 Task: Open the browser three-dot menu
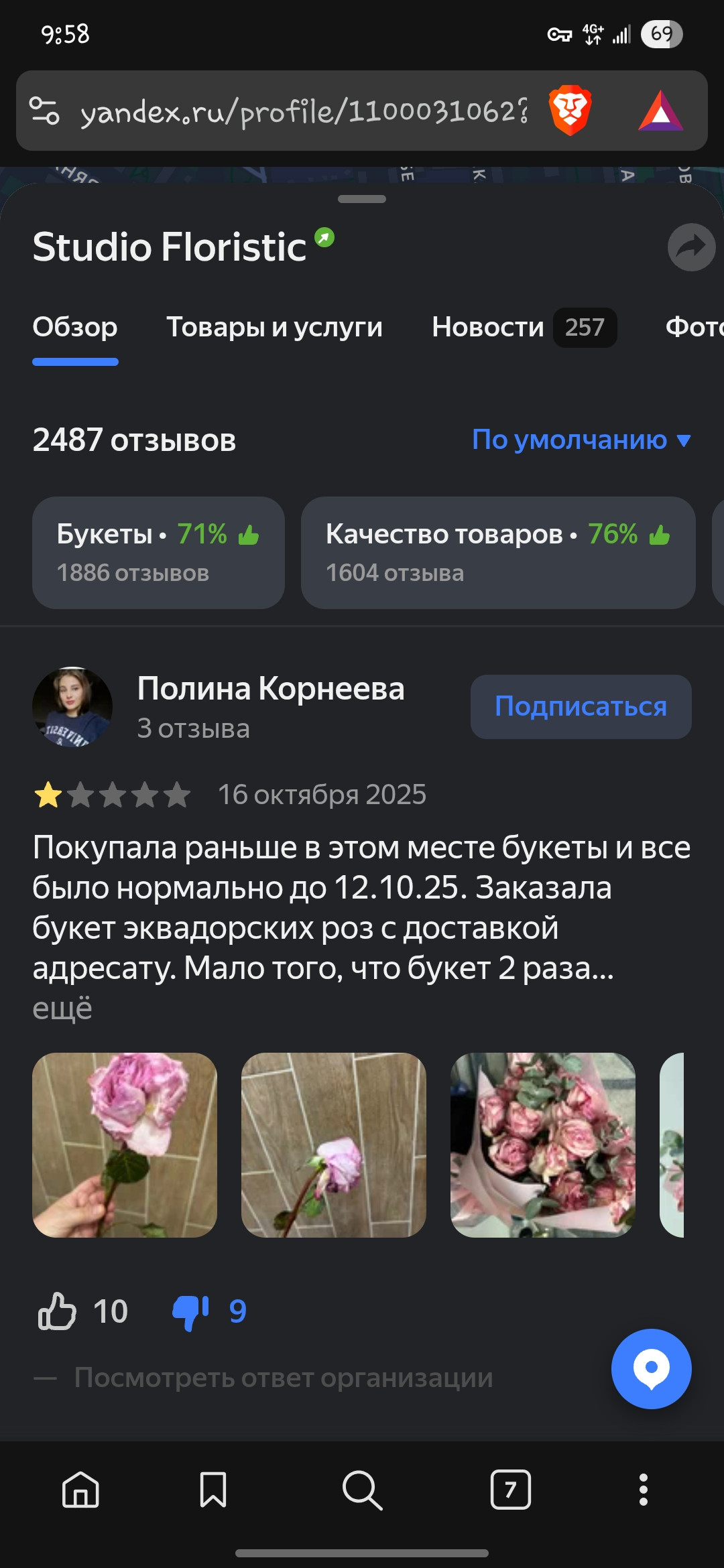tap(643, 1490)
